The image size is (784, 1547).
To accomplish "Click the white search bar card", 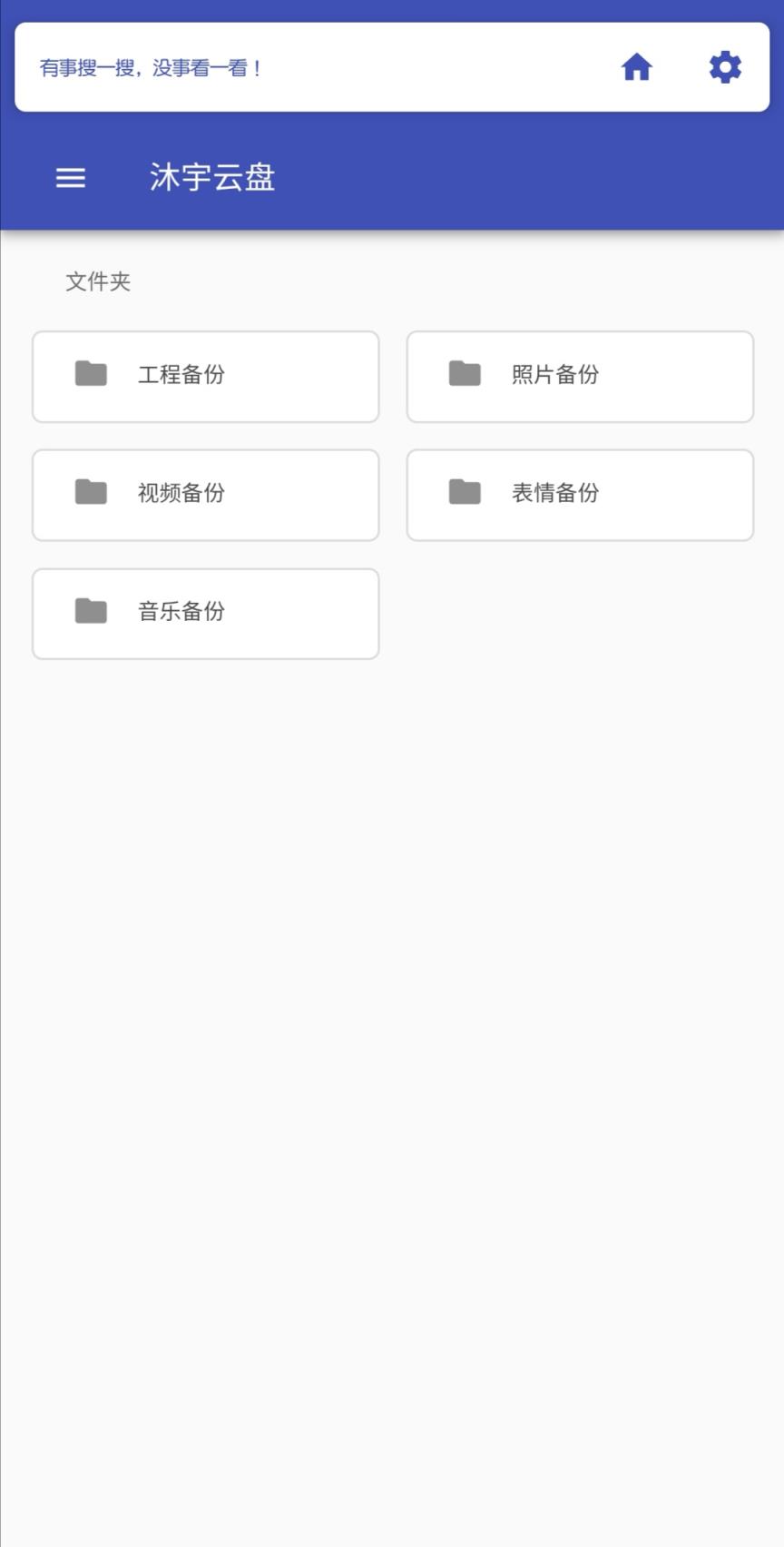I will (x=392, y=66).
